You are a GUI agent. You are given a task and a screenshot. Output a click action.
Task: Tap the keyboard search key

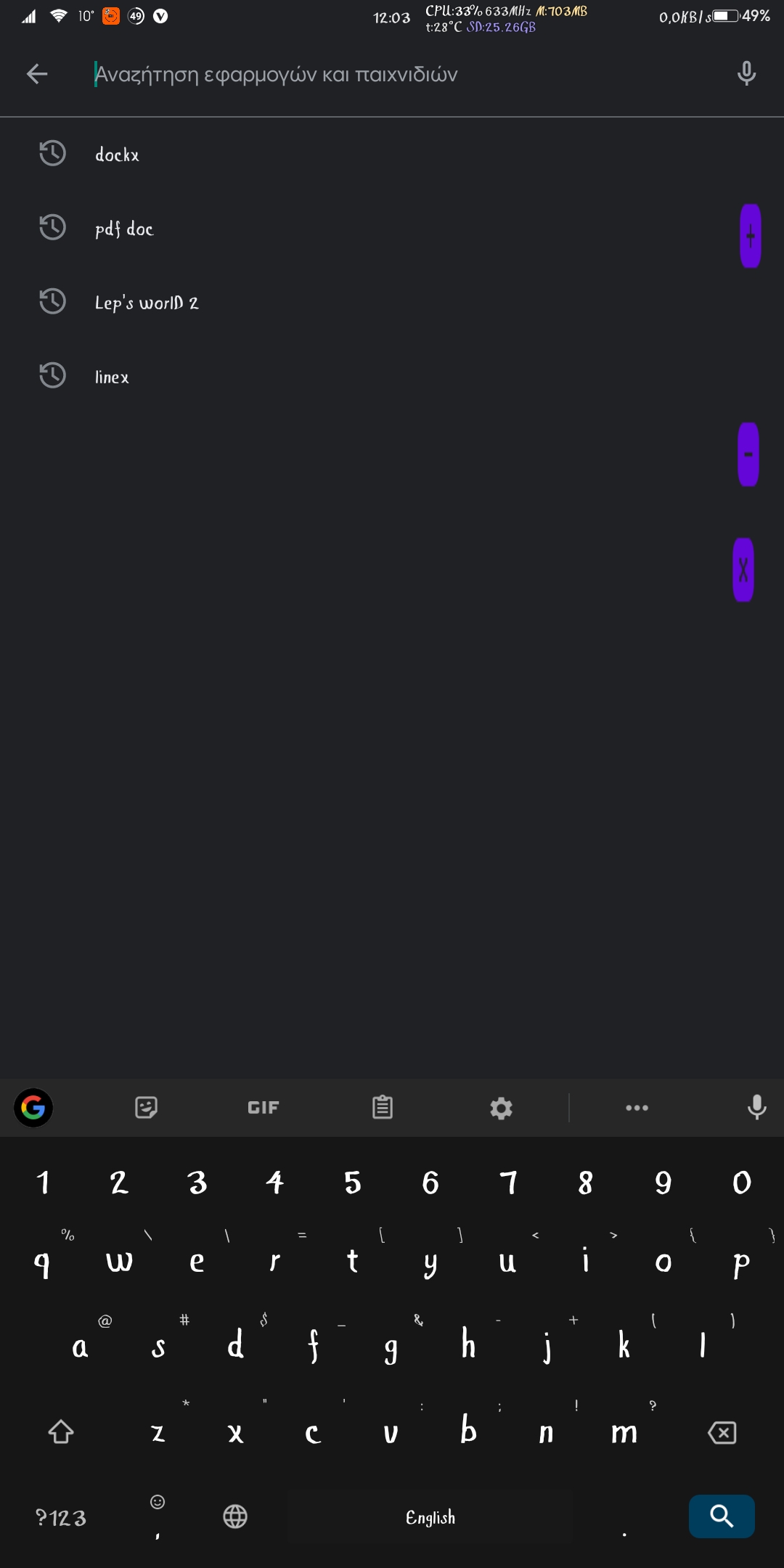click(722, 1516)
